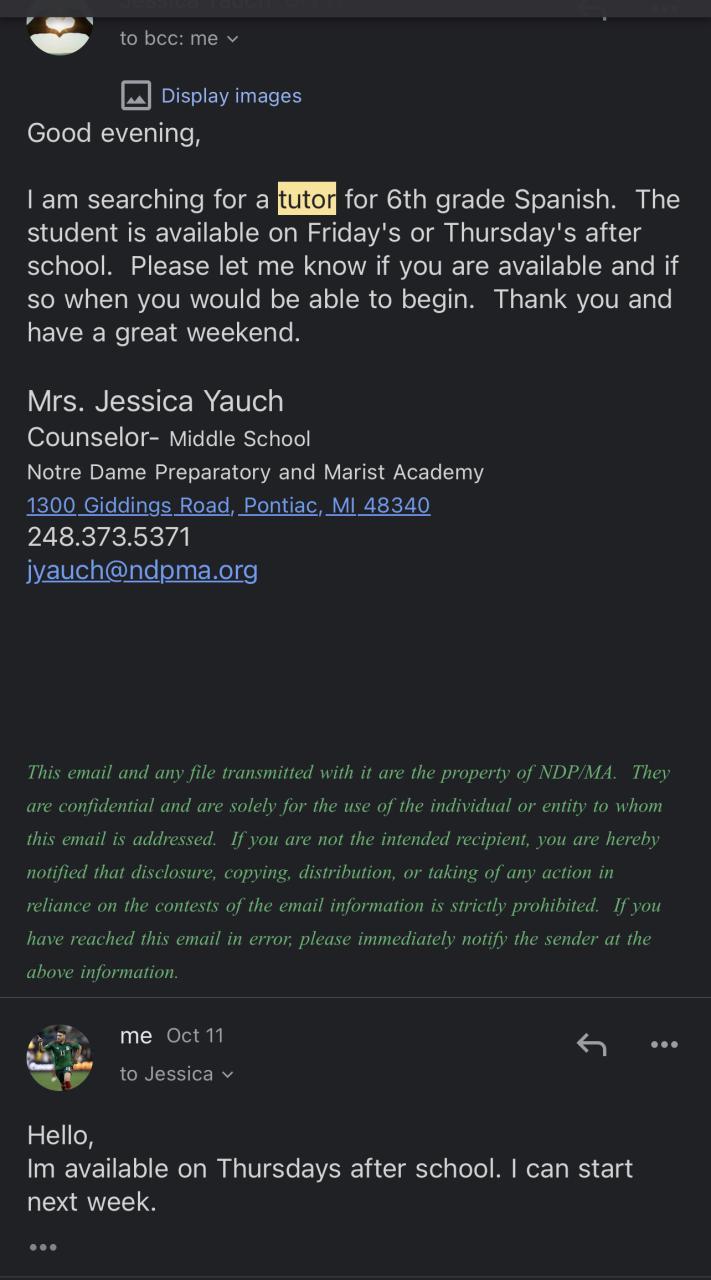Show trimmed content under my reply
Viewport: 711px width, 1280px height.
click(43, 1247)
